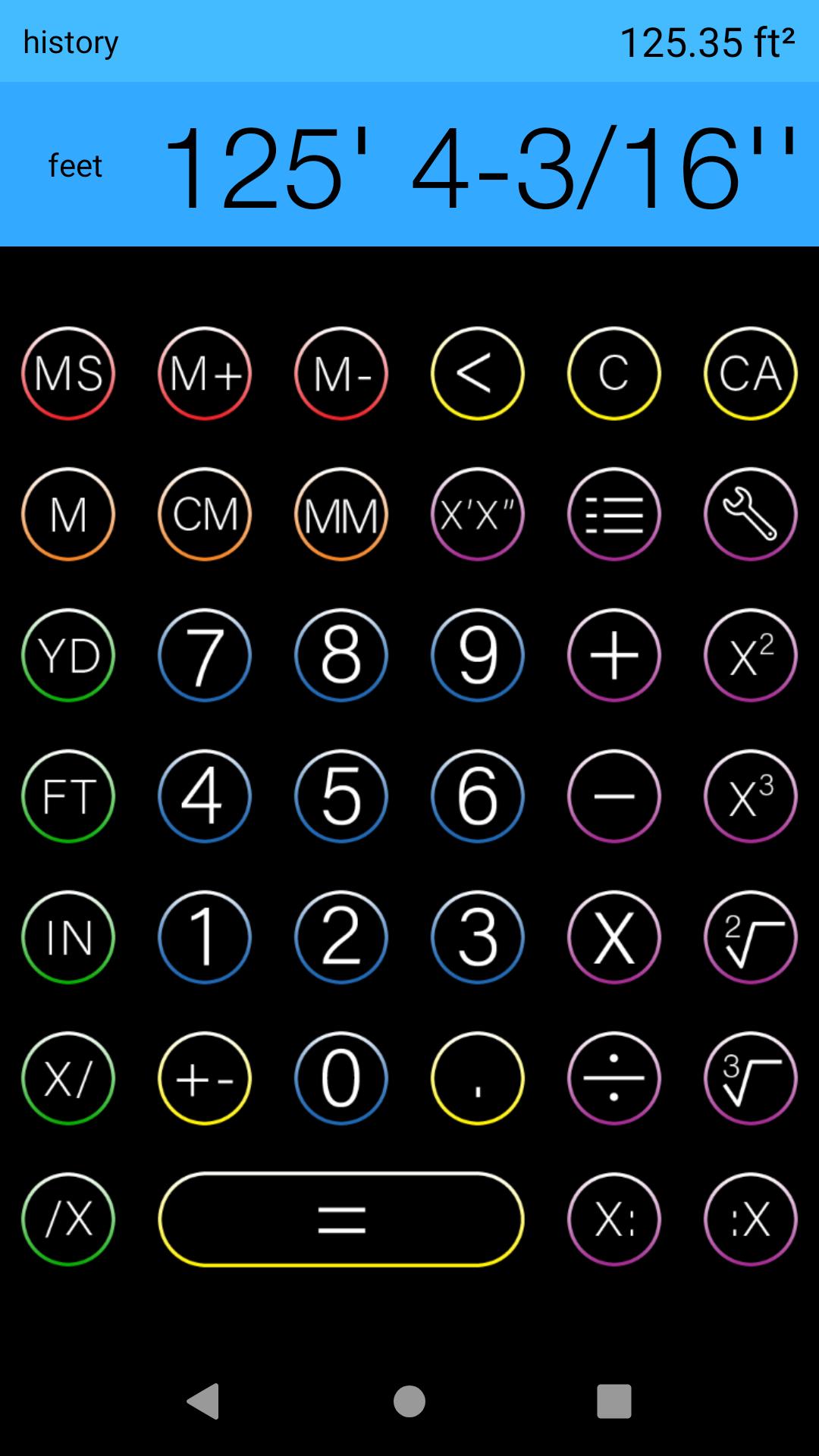Clear everything with the CA key
The height and width of the screenshot is (1456, 819).
click(x=750, y=373)
